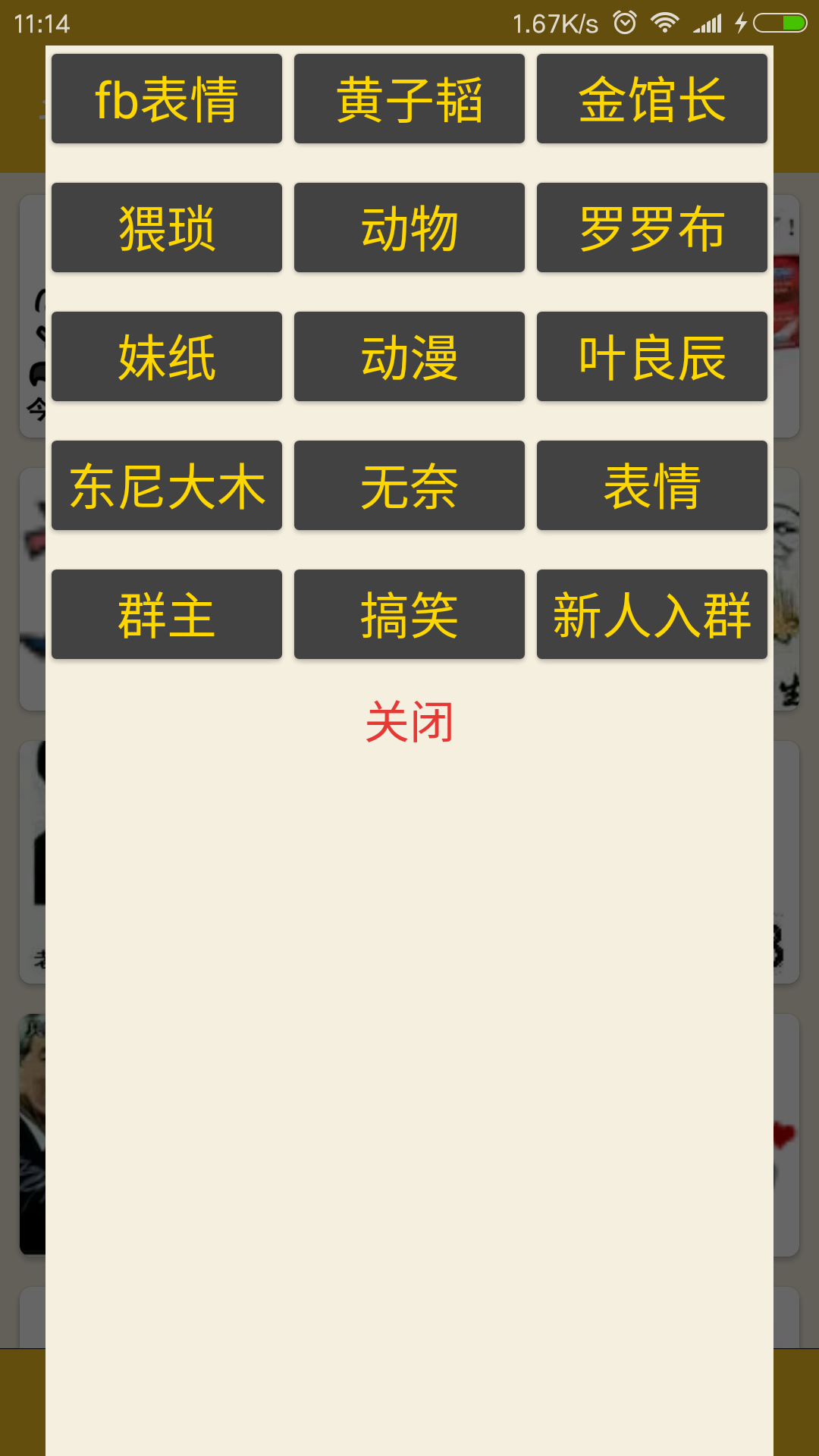Select the 搞笑 category

point(409,614)
